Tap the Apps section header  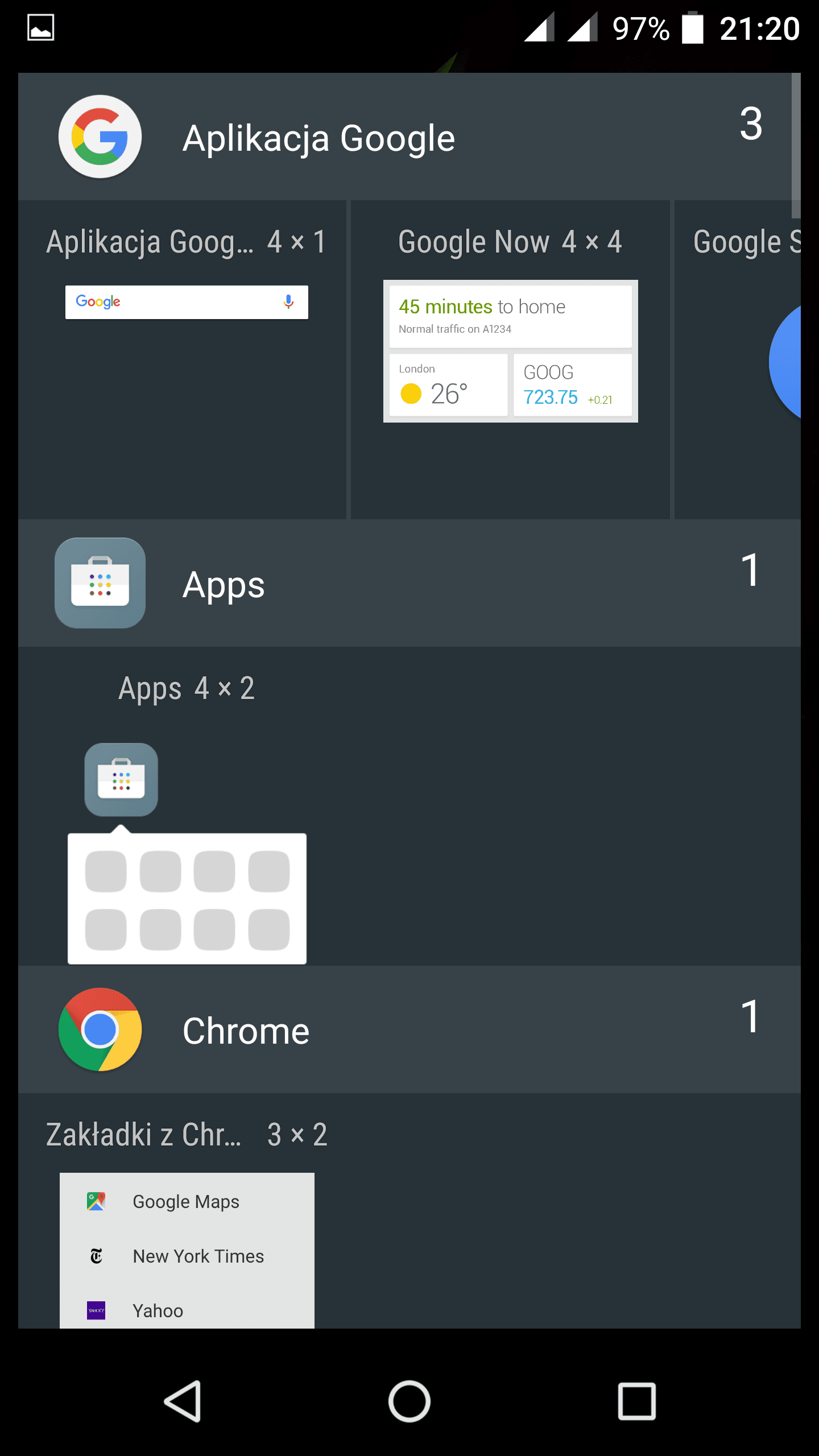click(x=409, y=583)
